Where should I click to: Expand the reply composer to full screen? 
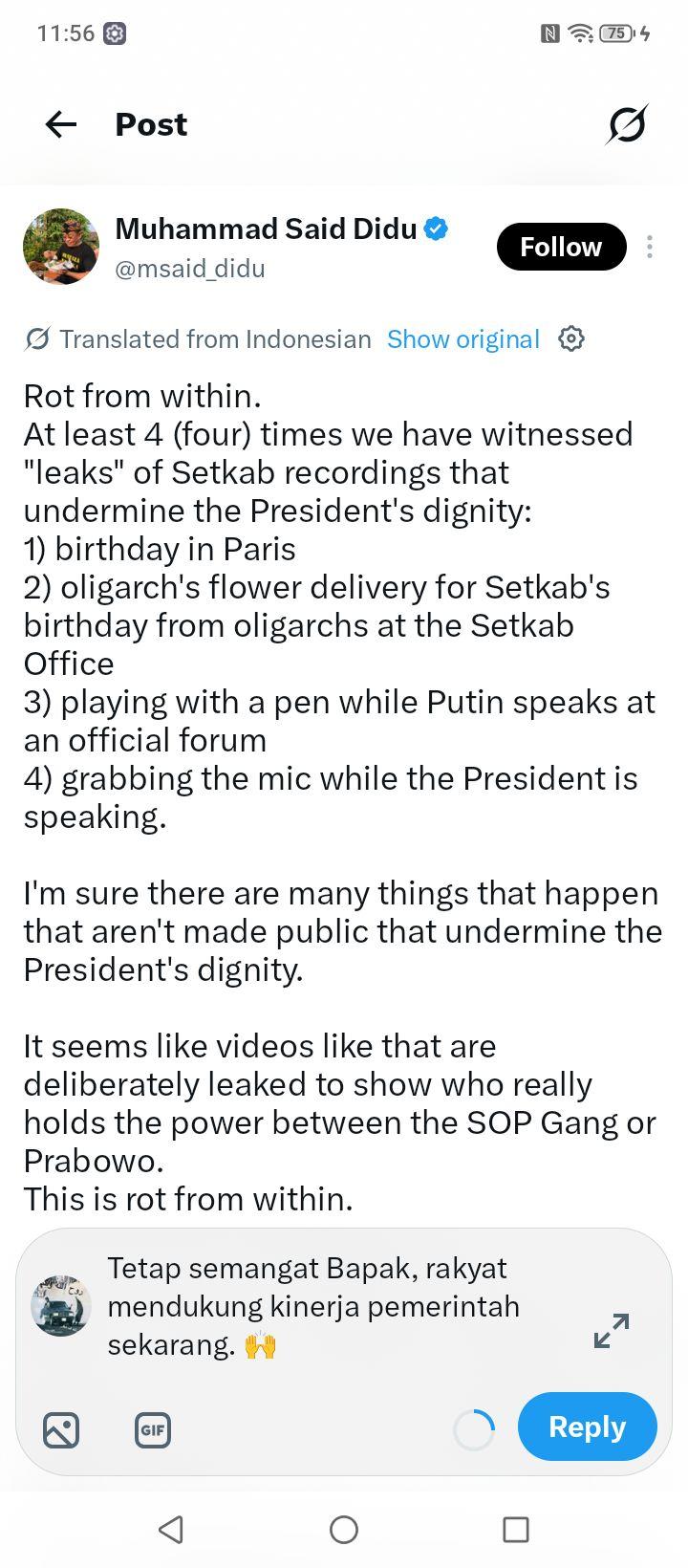click(612, 1330)
